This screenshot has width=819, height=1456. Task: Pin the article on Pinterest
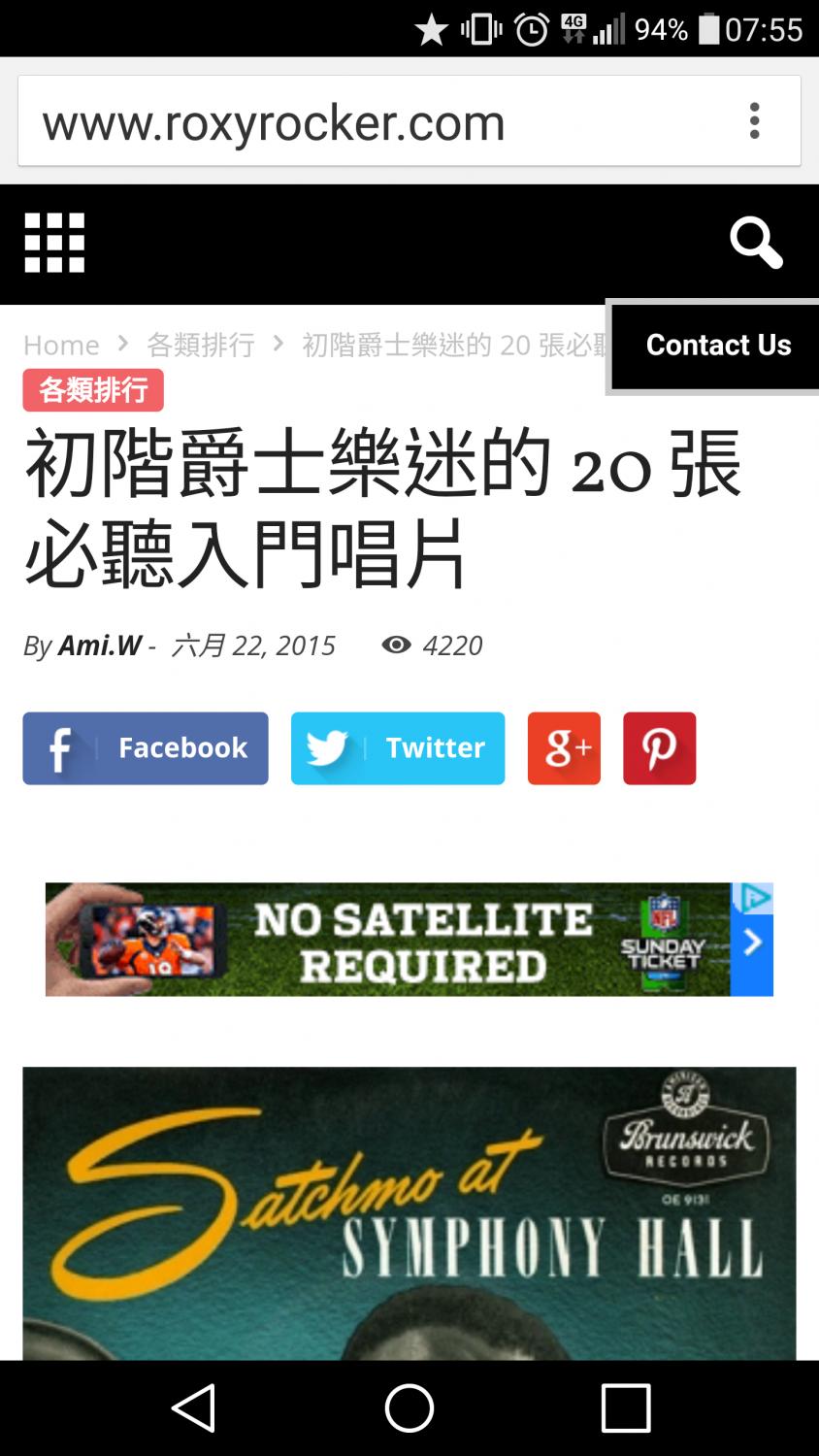659,748
